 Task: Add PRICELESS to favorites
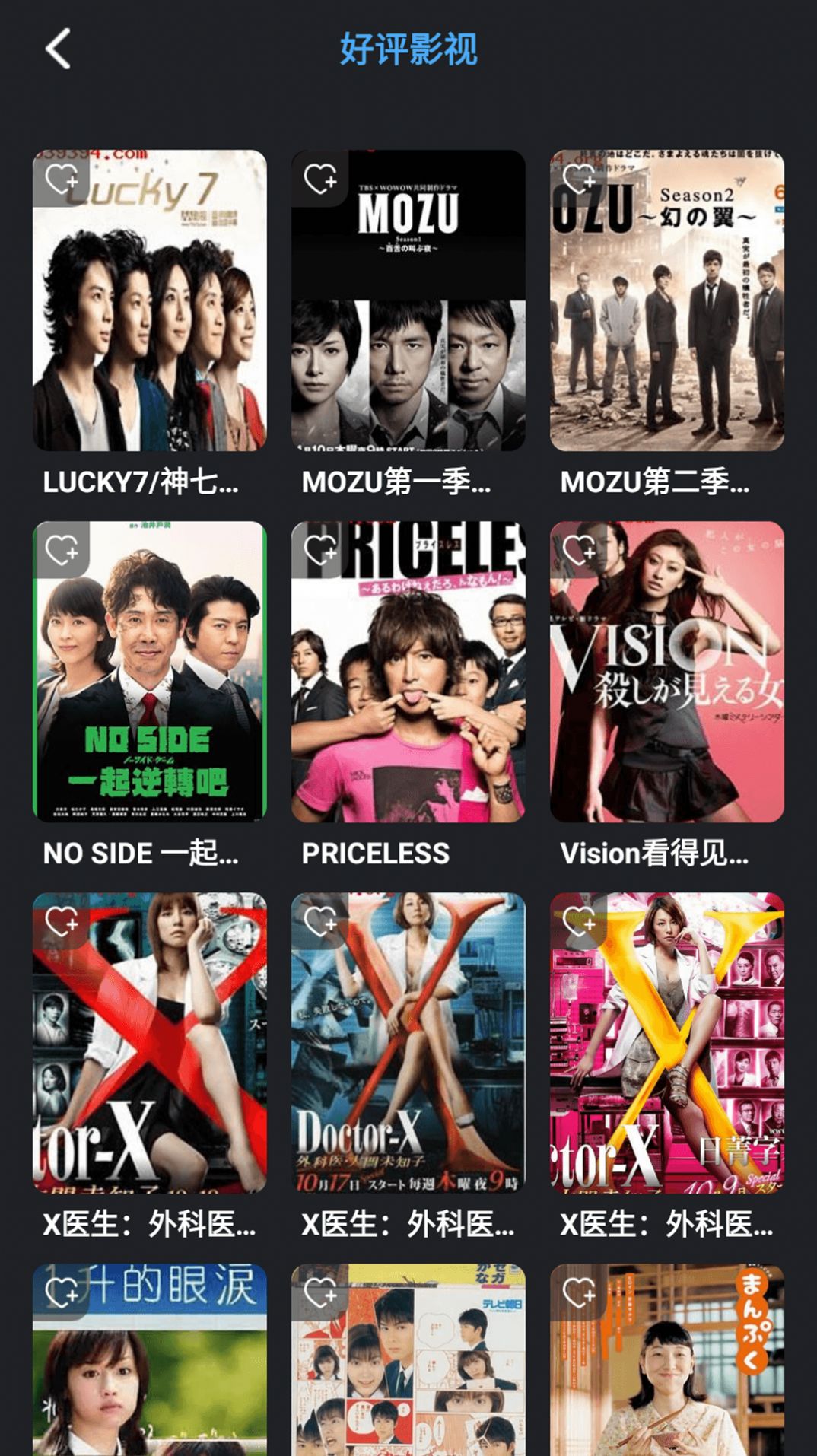(x=320, y=550)
